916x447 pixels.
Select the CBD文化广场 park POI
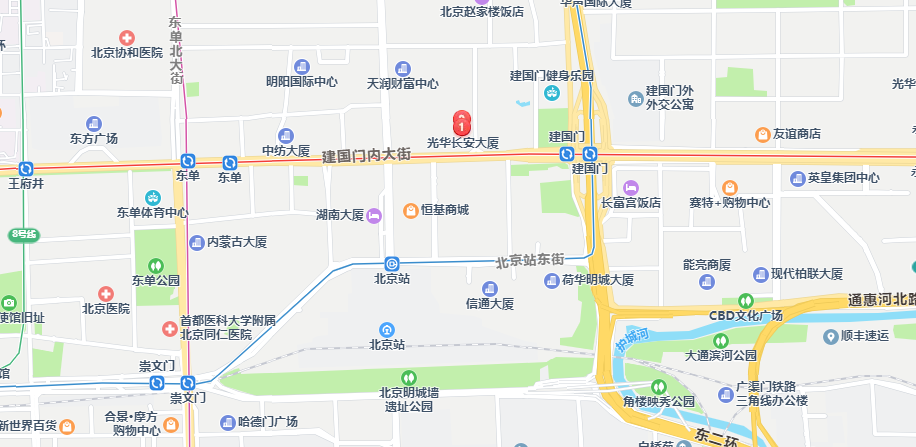pyautogui.click(x=745, y=301)
